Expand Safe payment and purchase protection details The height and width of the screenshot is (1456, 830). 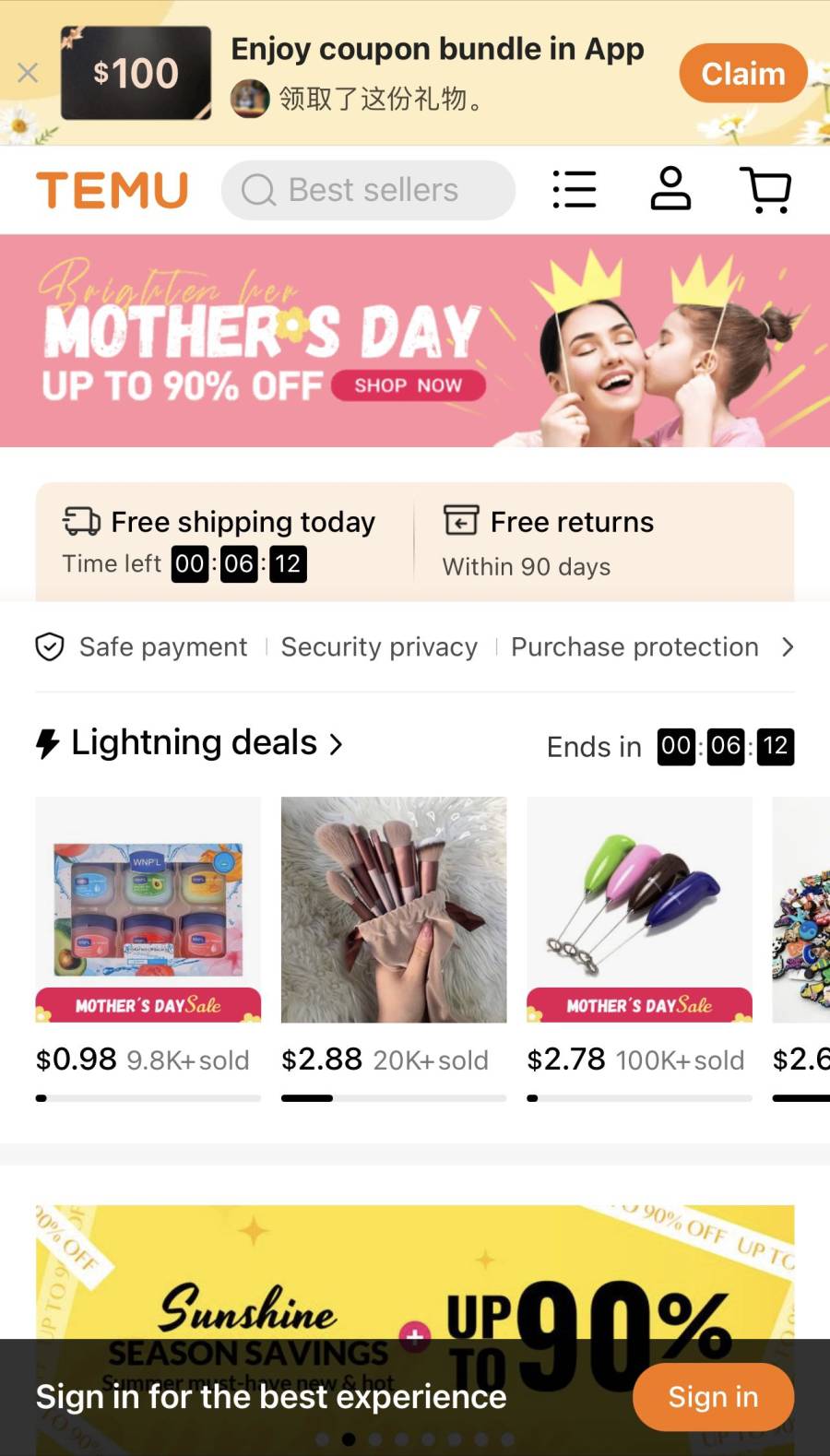787,647
